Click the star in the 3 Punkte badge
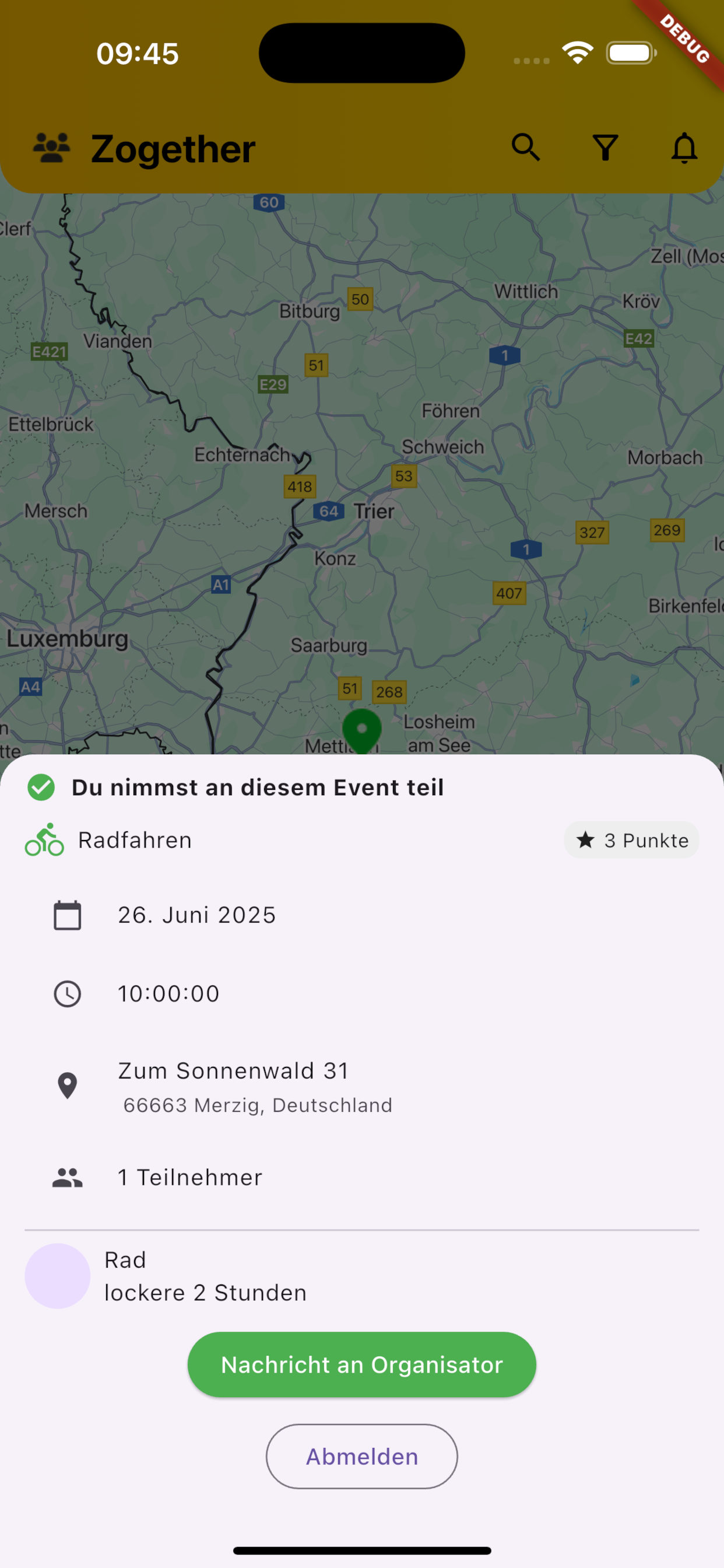 pos(585,840)
